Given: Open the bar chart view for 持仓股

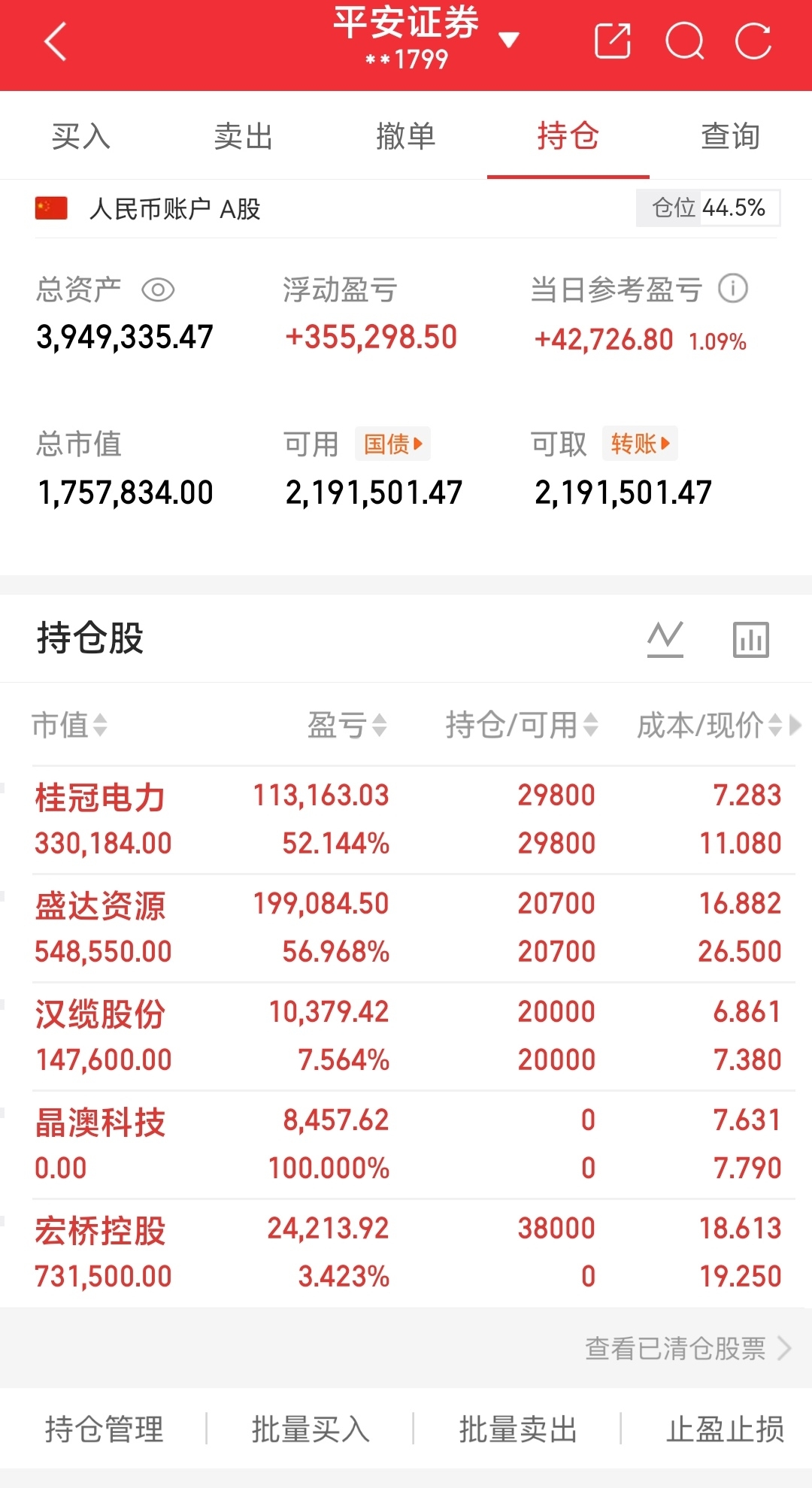Looking at the screenshot, I should (x=751, y=639).
